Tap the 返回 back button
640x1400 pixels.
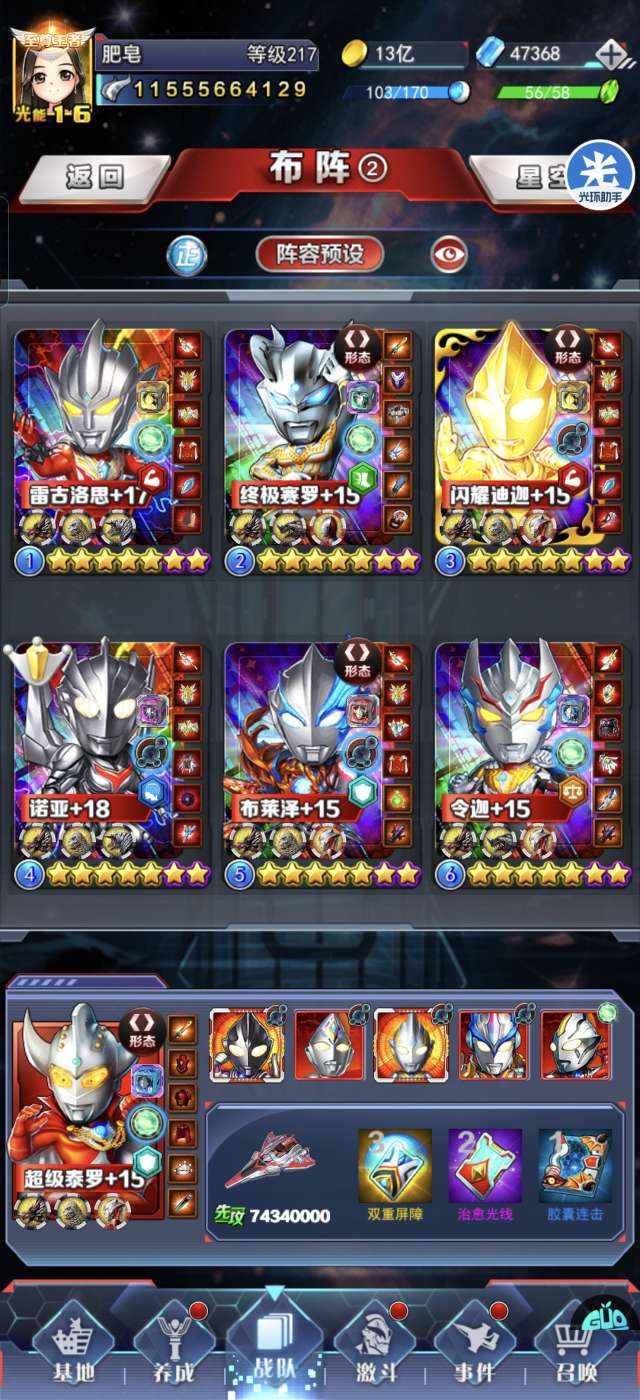pyautogui.click(x=95, y=178)
